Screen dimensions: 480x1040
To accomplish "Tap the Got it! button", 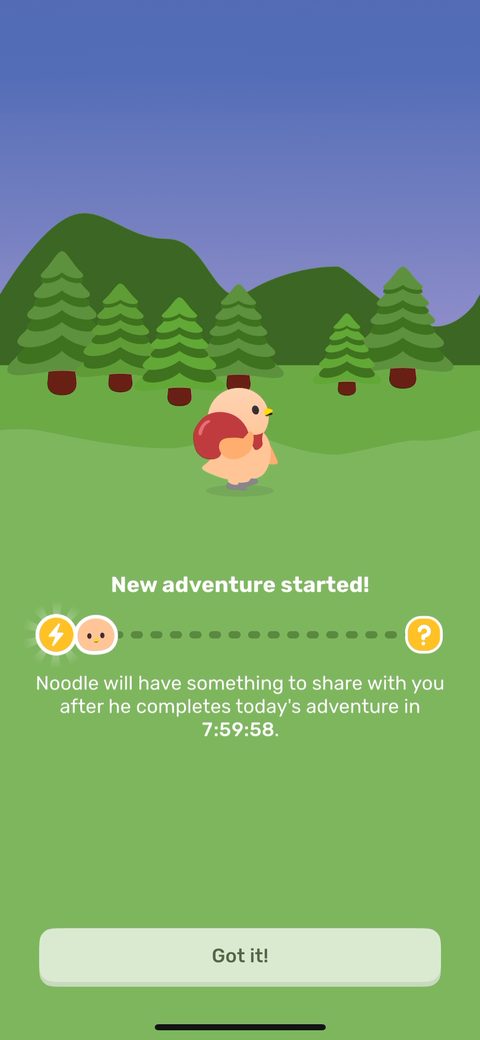I will (x=240, y=956).
